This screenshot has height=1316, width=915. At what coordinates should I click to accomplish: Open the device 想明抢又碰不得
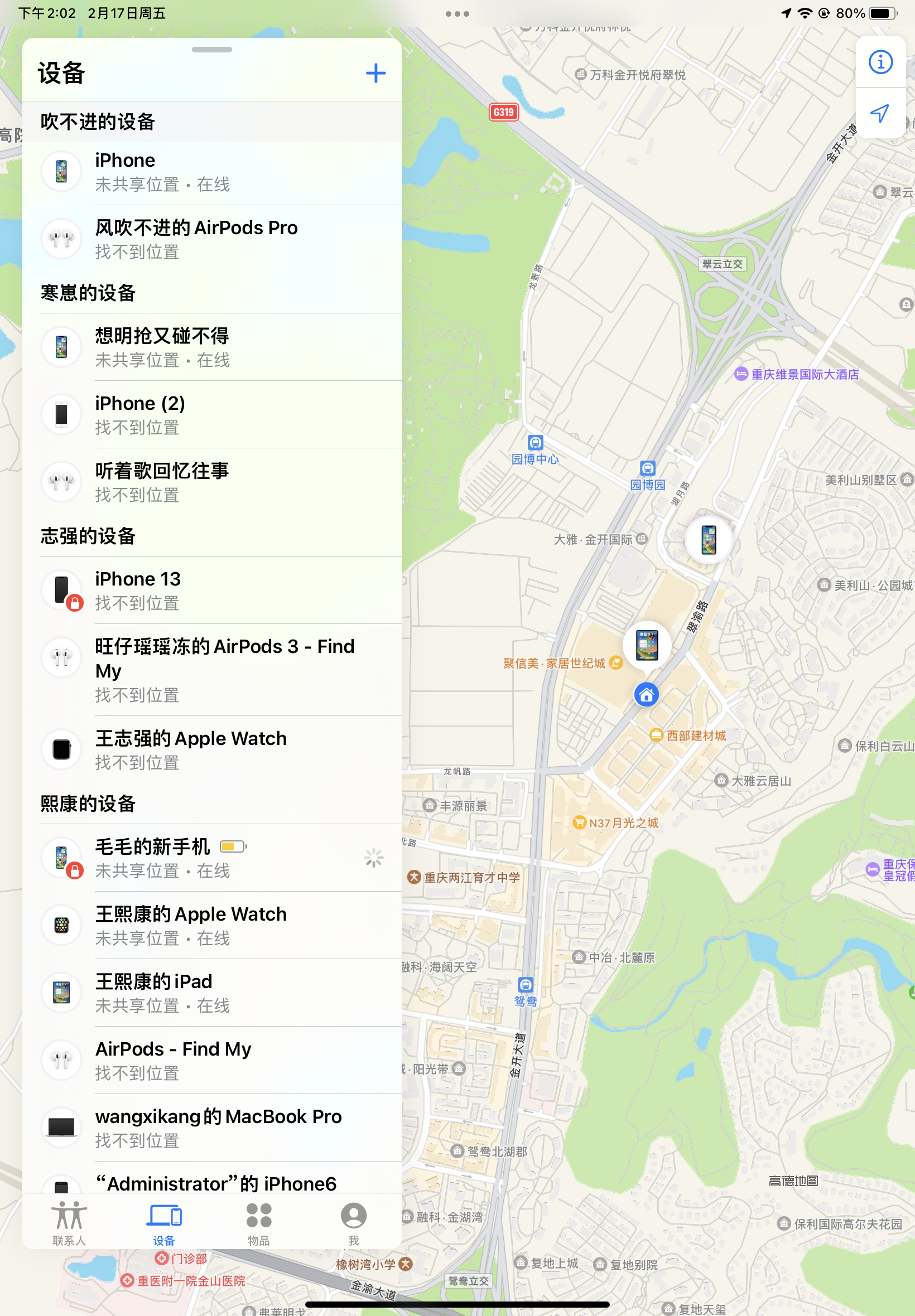(x=211, y=347)
